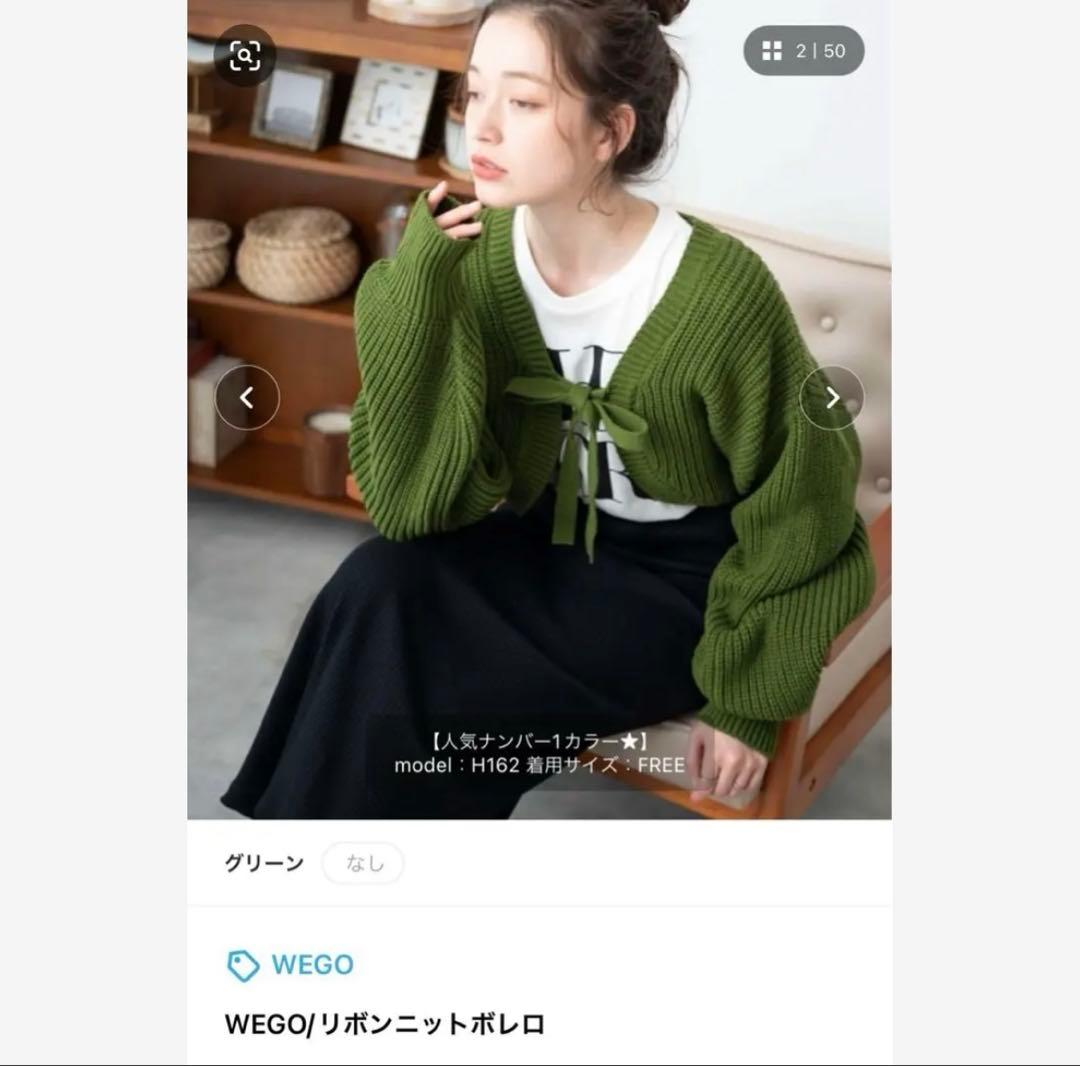1080x1066 pixels.
Task: Open the visual image search icon
Action: [x=245, y=56]
